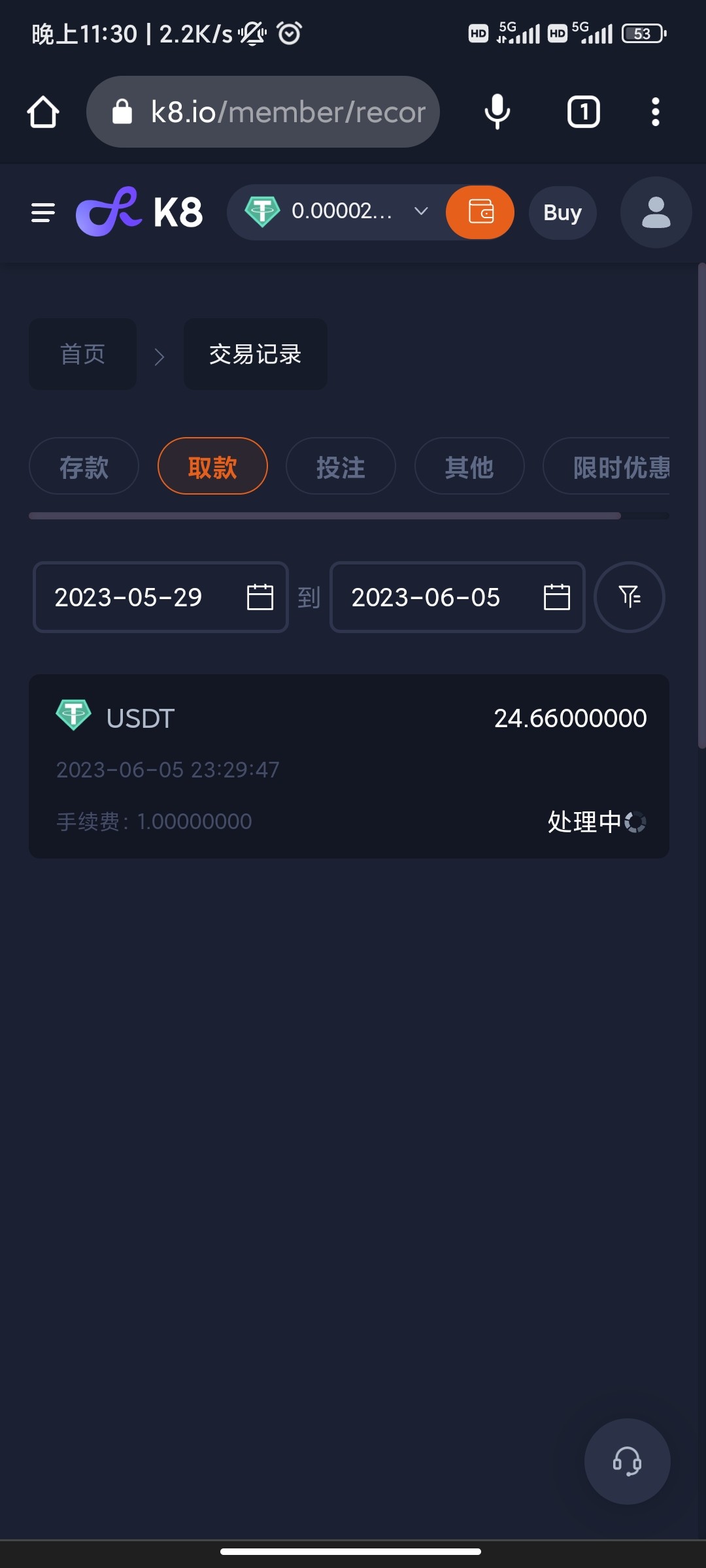This screenshot has width=706, height=1568.
Task: Select the 投注 tab
Action: pos(341,466)
